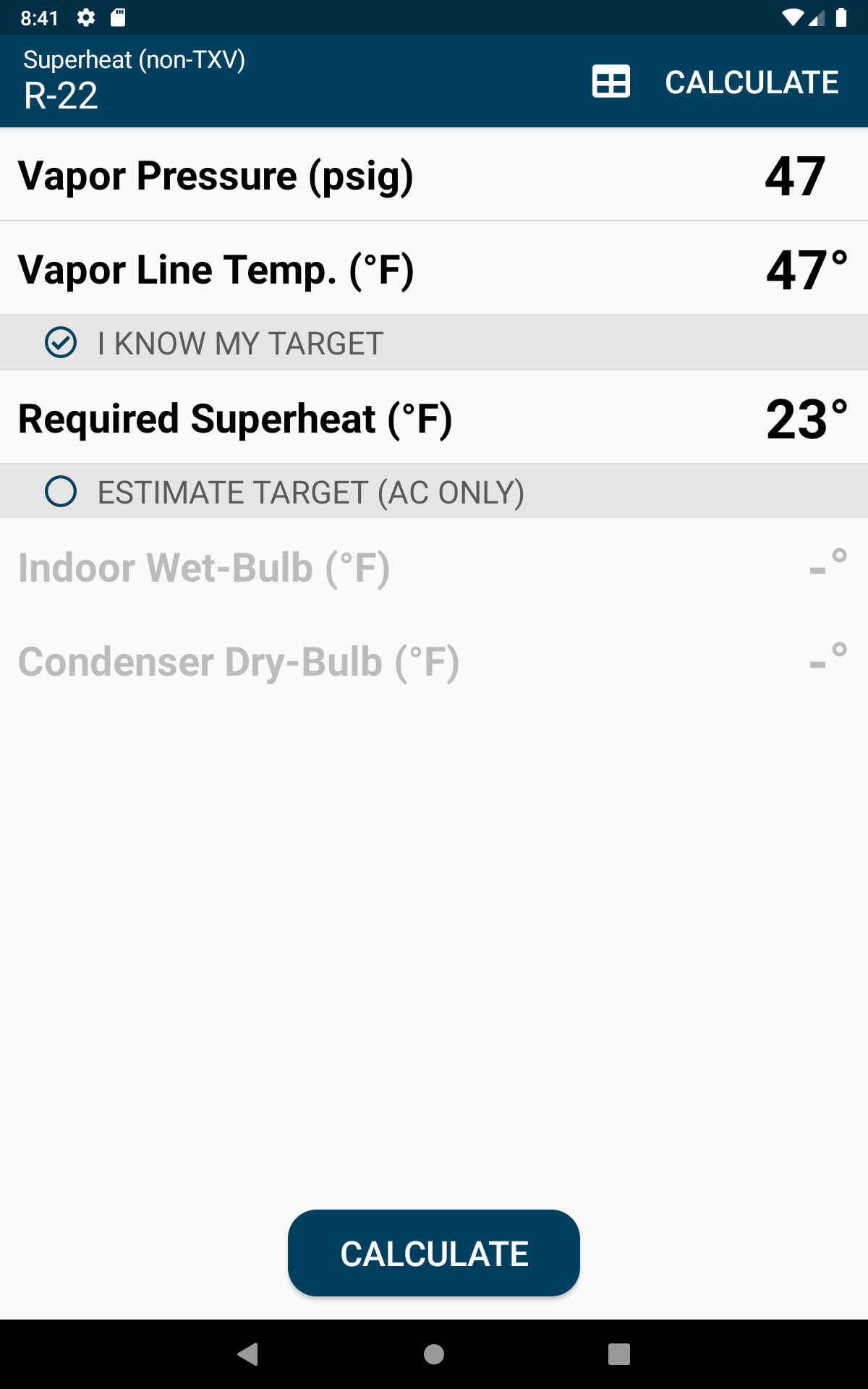Go back using the system back button

248,1354
